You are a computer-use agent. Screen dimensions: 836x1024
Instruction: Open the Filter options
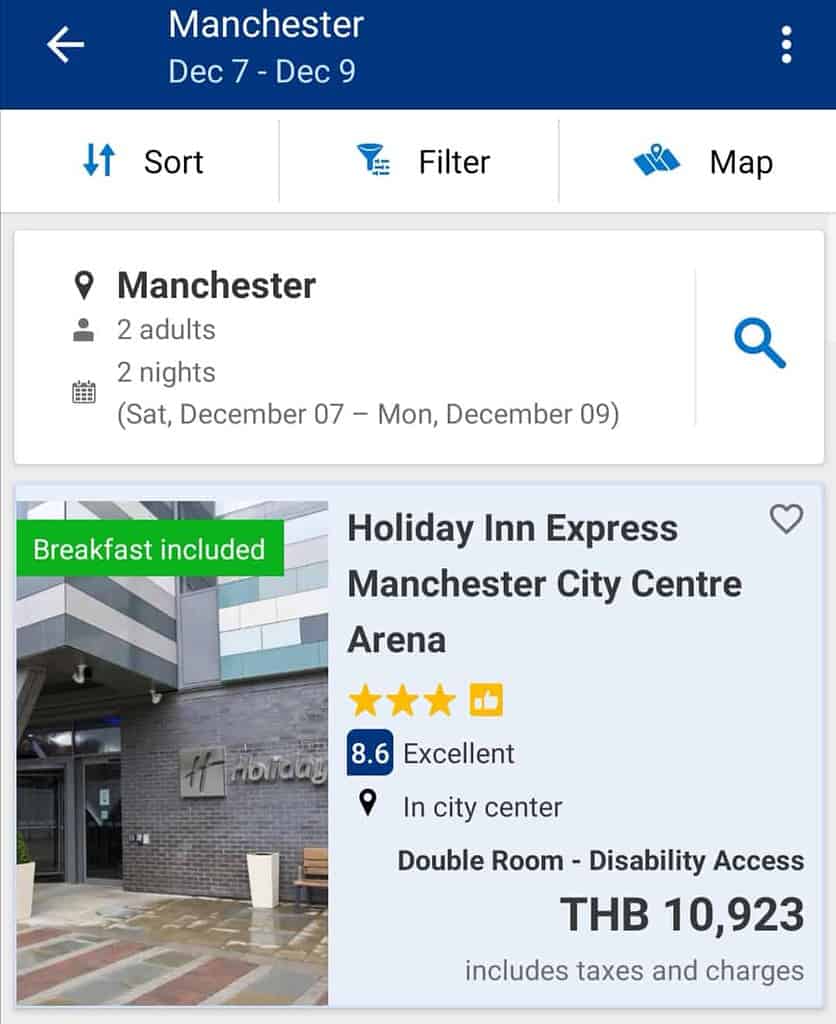[x=423, y=162]
